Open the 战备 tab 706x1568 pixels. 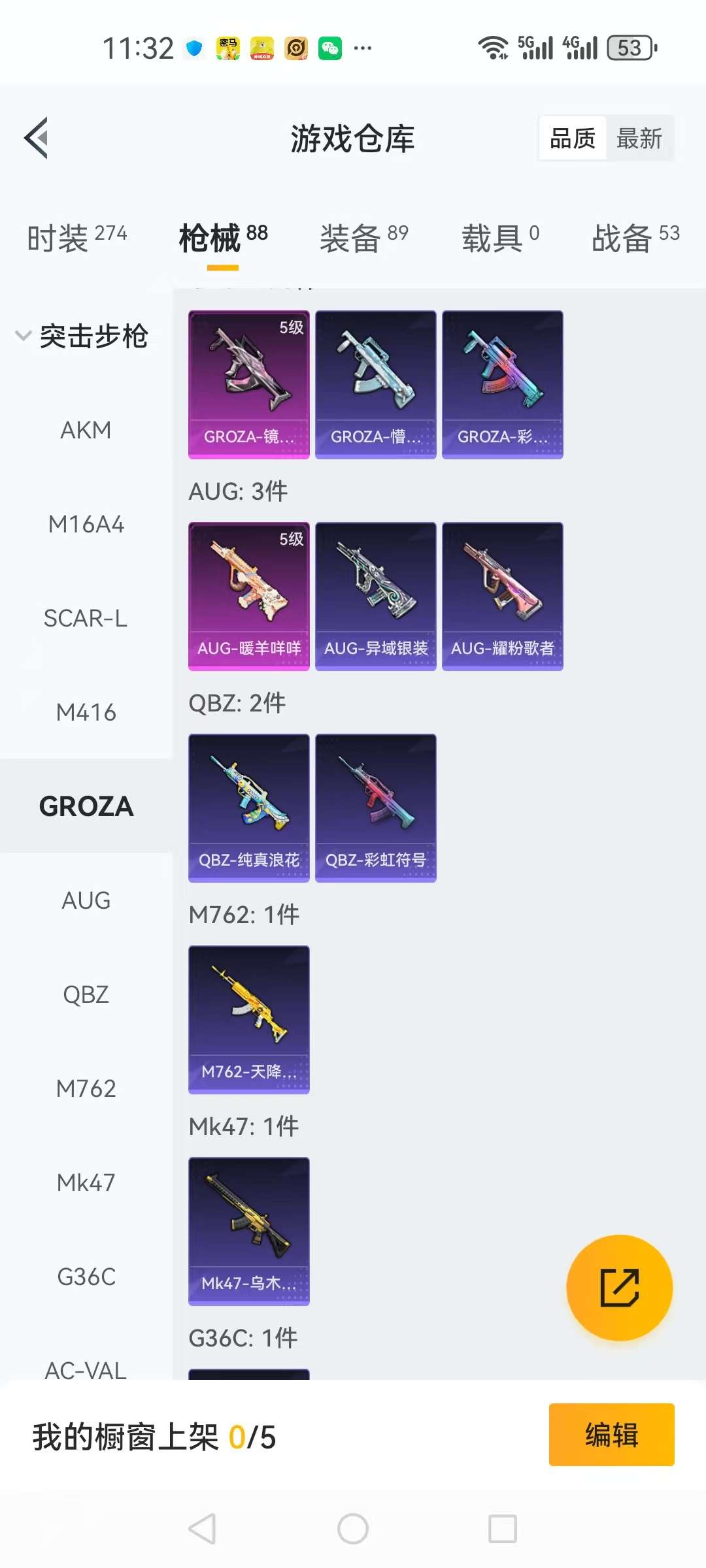(x=635, y=237)
